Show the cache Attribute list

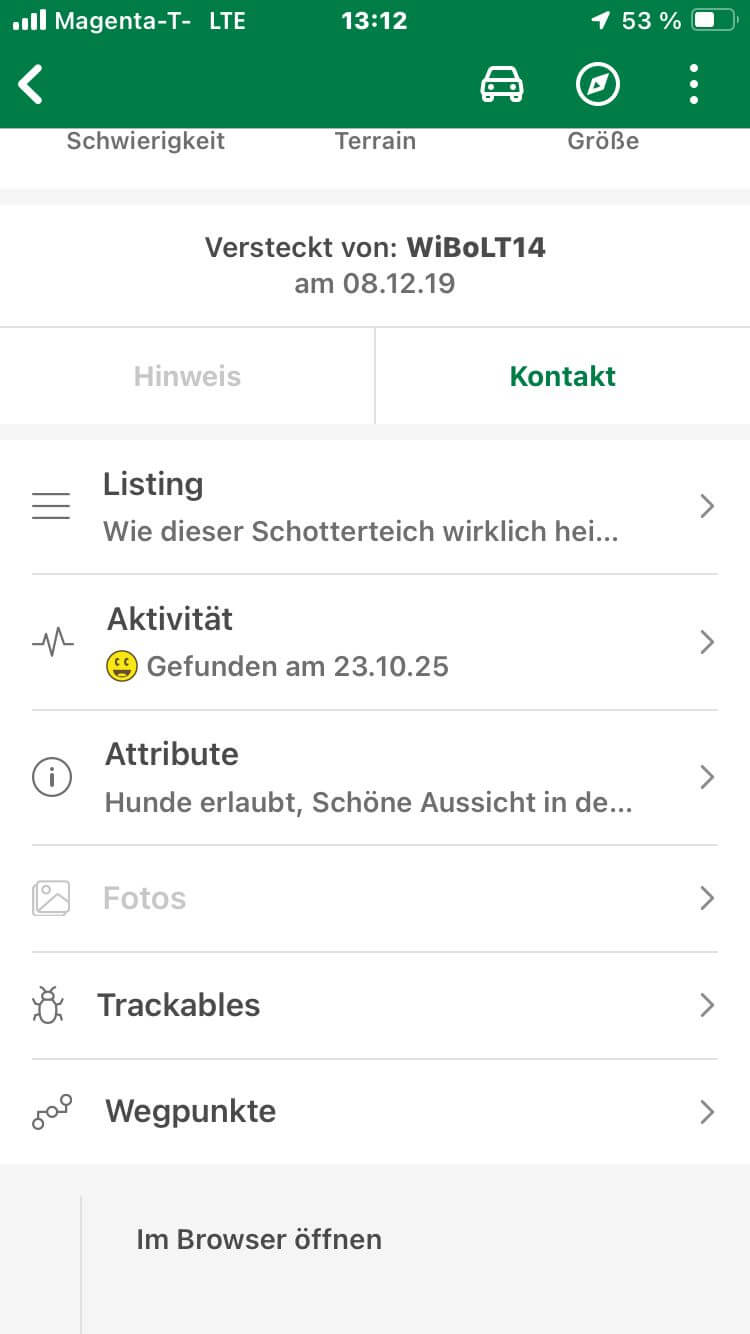coord(375,777)
